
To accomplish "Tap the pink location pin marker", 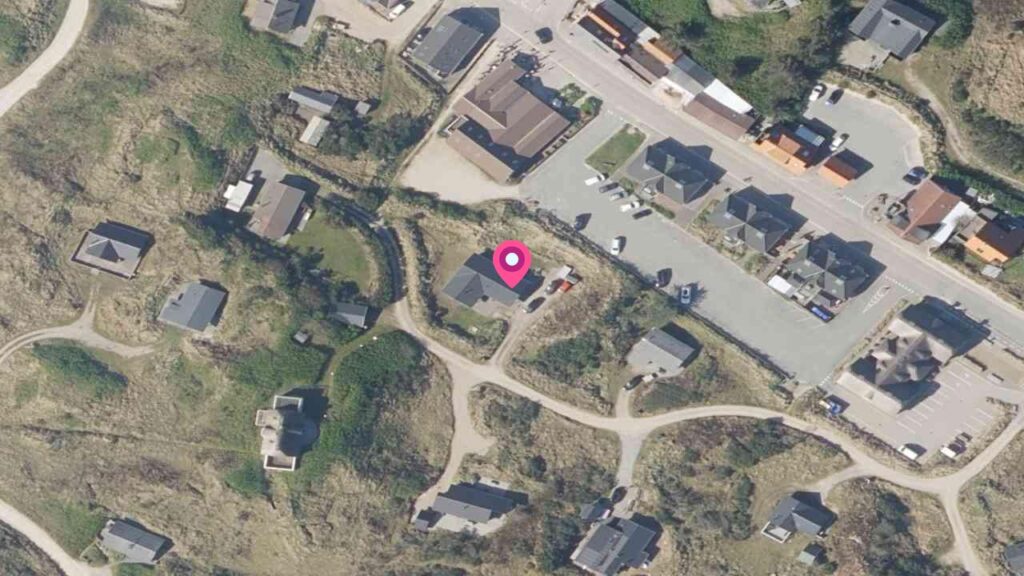I will [x=512, y=262].
